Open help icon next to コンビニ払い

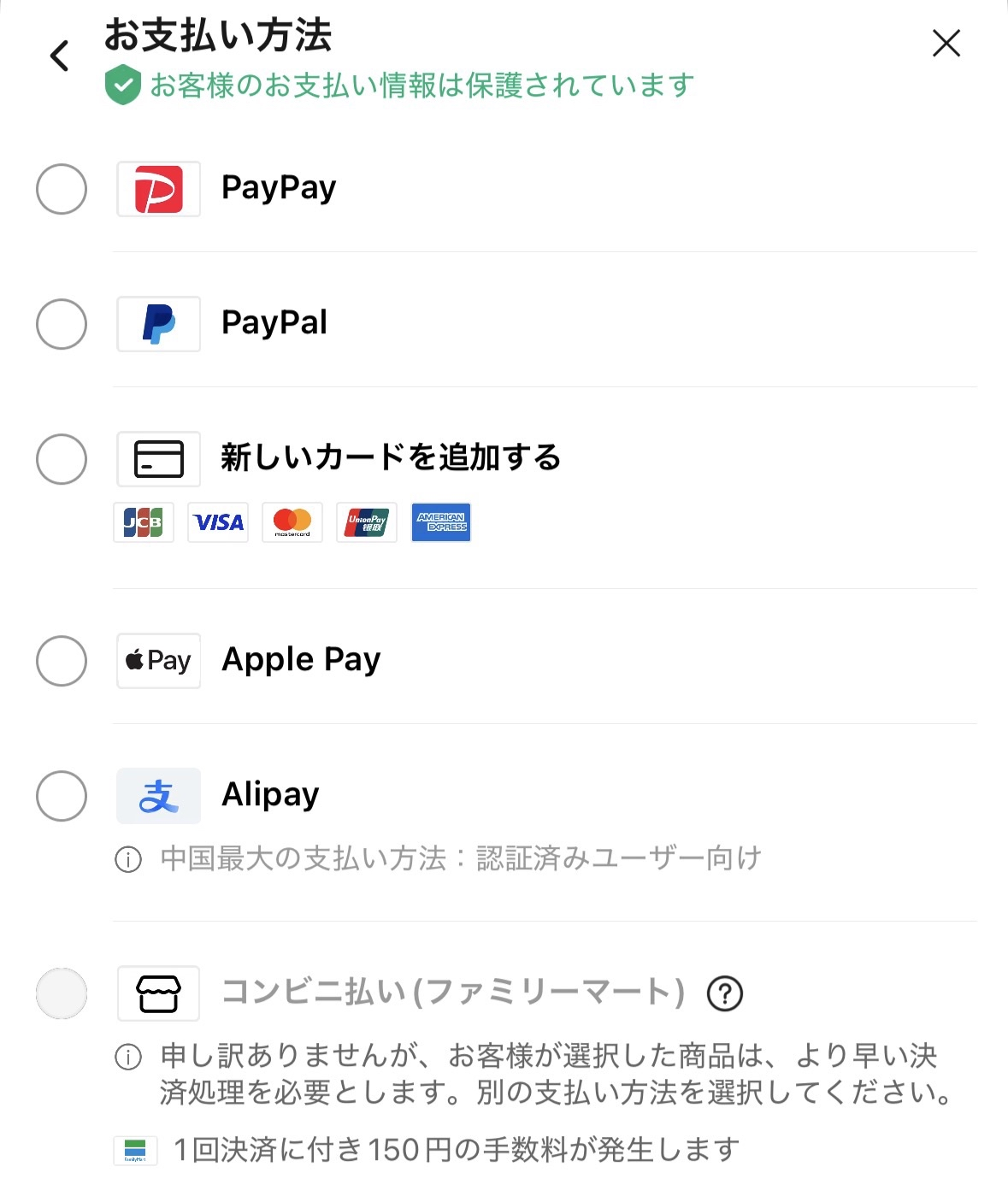click(x=725, y=994)
